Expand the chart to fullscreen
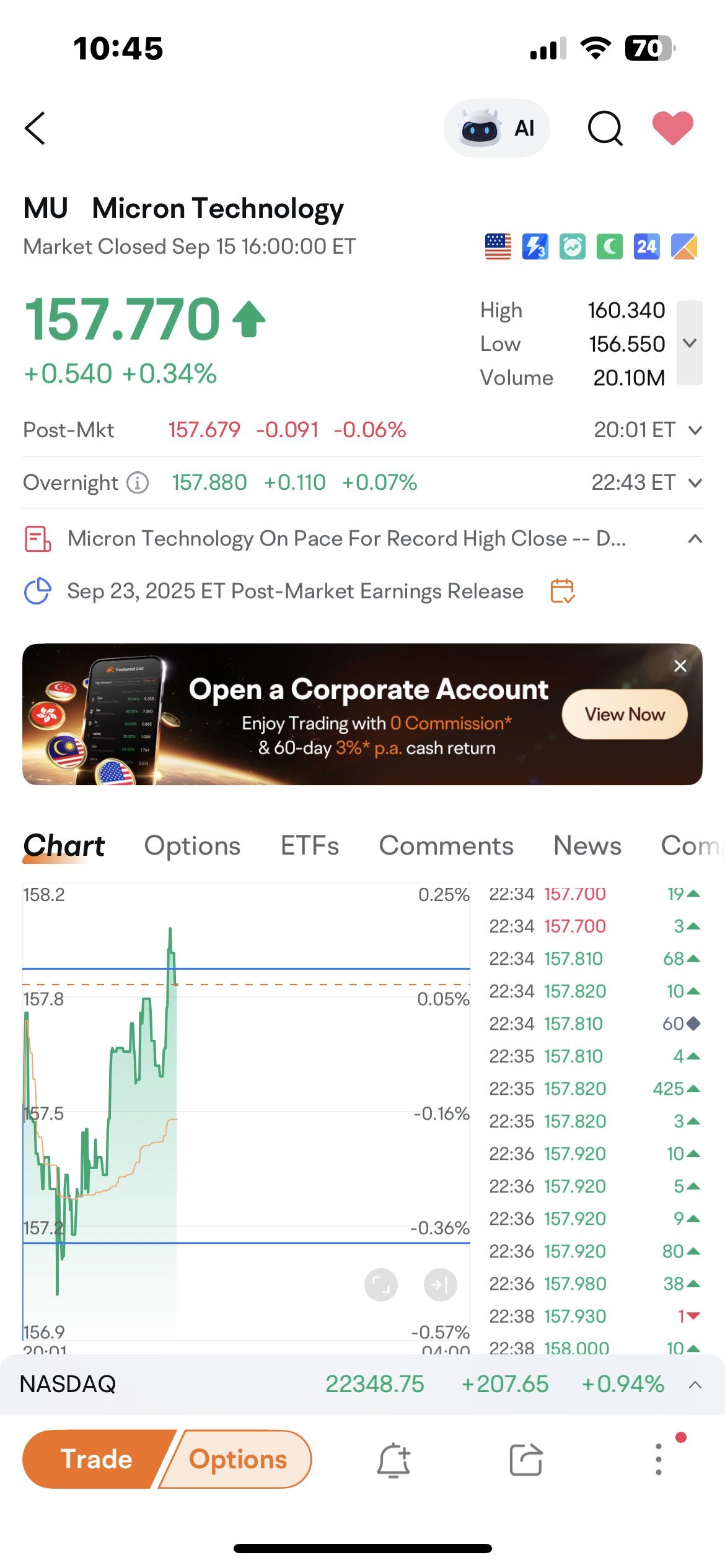The height and width of the screenshot is (1568, 725). 381,1285
